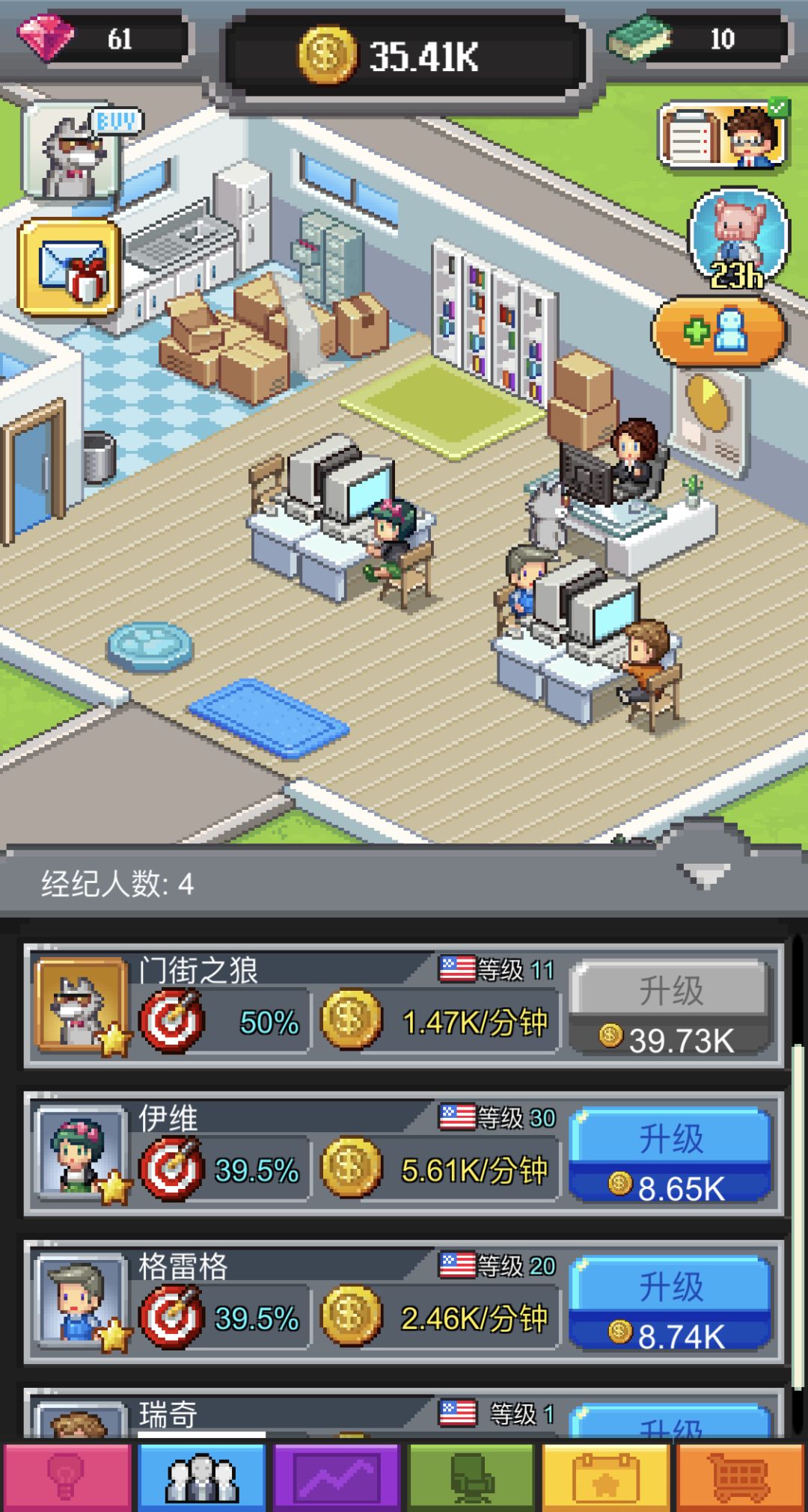Switch to the brokers people tab
The image size is (808, 1512).
(201, 1477)
